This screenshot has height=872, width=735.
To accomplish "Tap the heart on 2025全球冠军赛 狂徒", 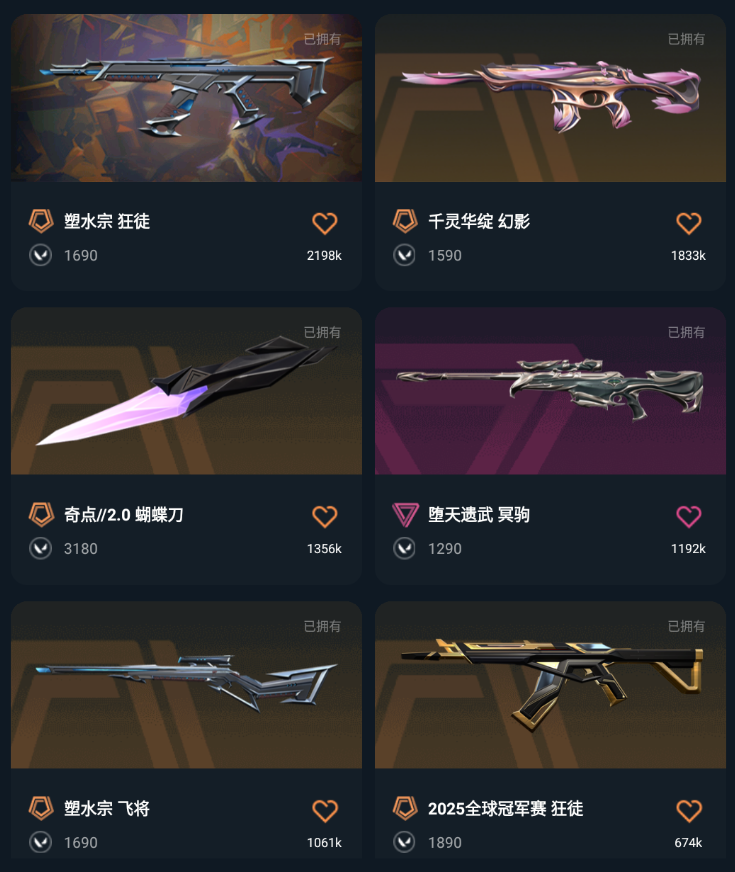I will click(x=689, y=811).
